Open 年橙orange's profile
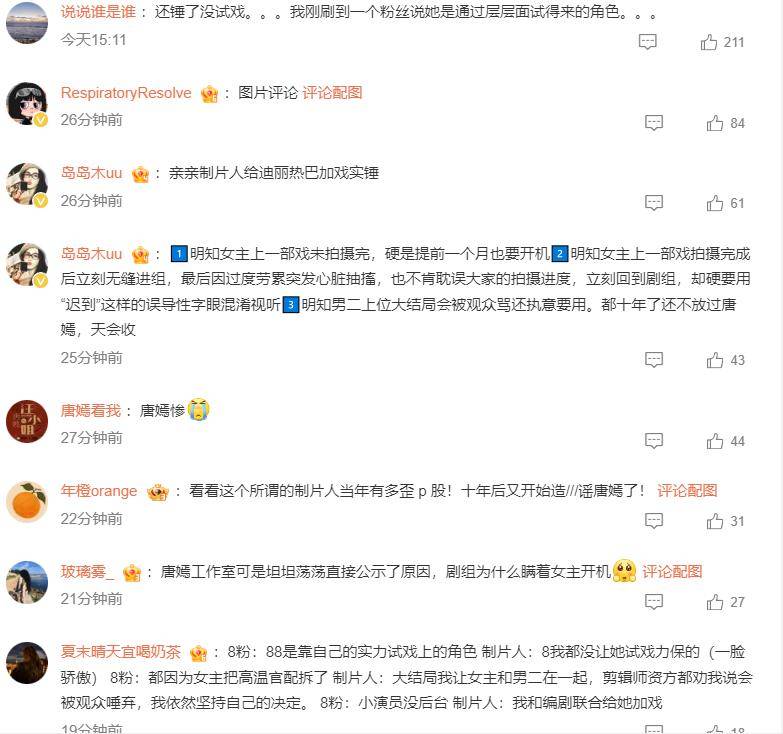783x734 pixels. [x=99, y=491]
